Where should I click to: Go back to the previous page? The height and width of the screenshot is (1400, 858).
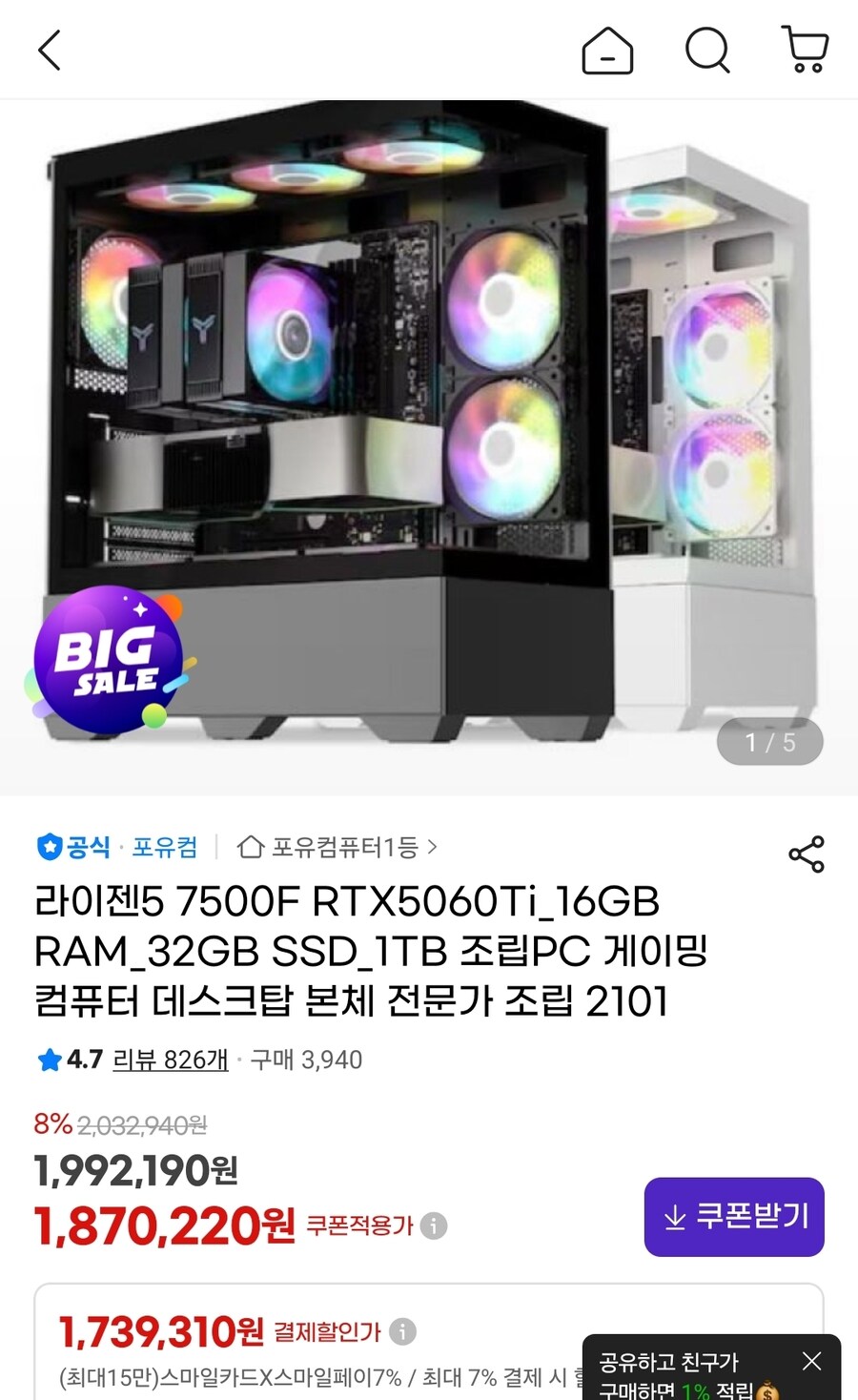50,51
